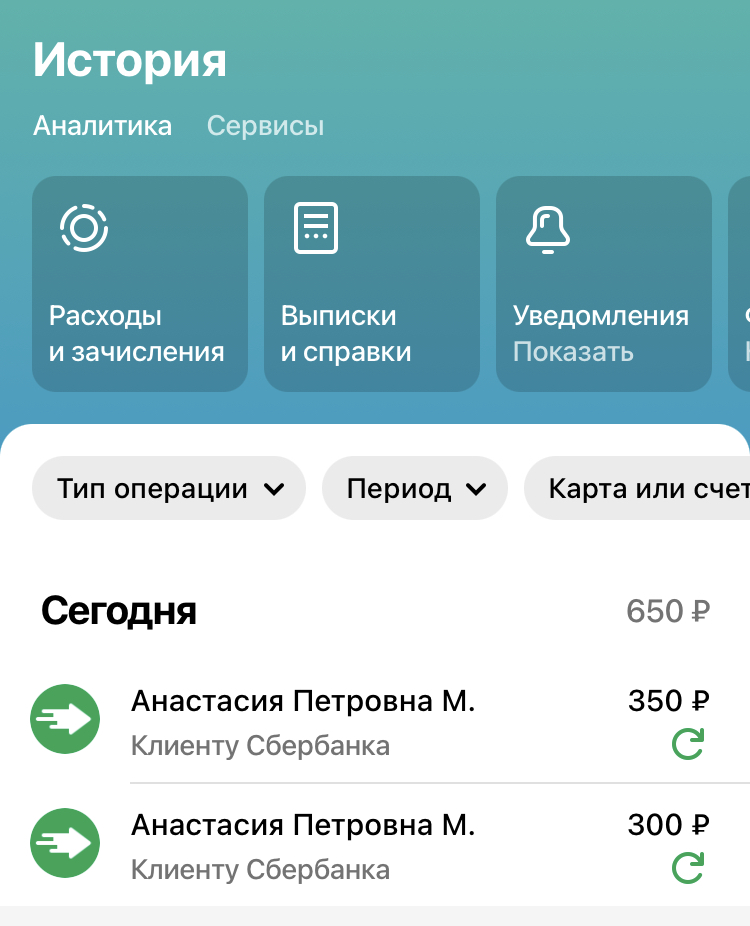
Task: Repeat the 350 ₽ transfer with the repeat icon
Action: pos(688,744)
